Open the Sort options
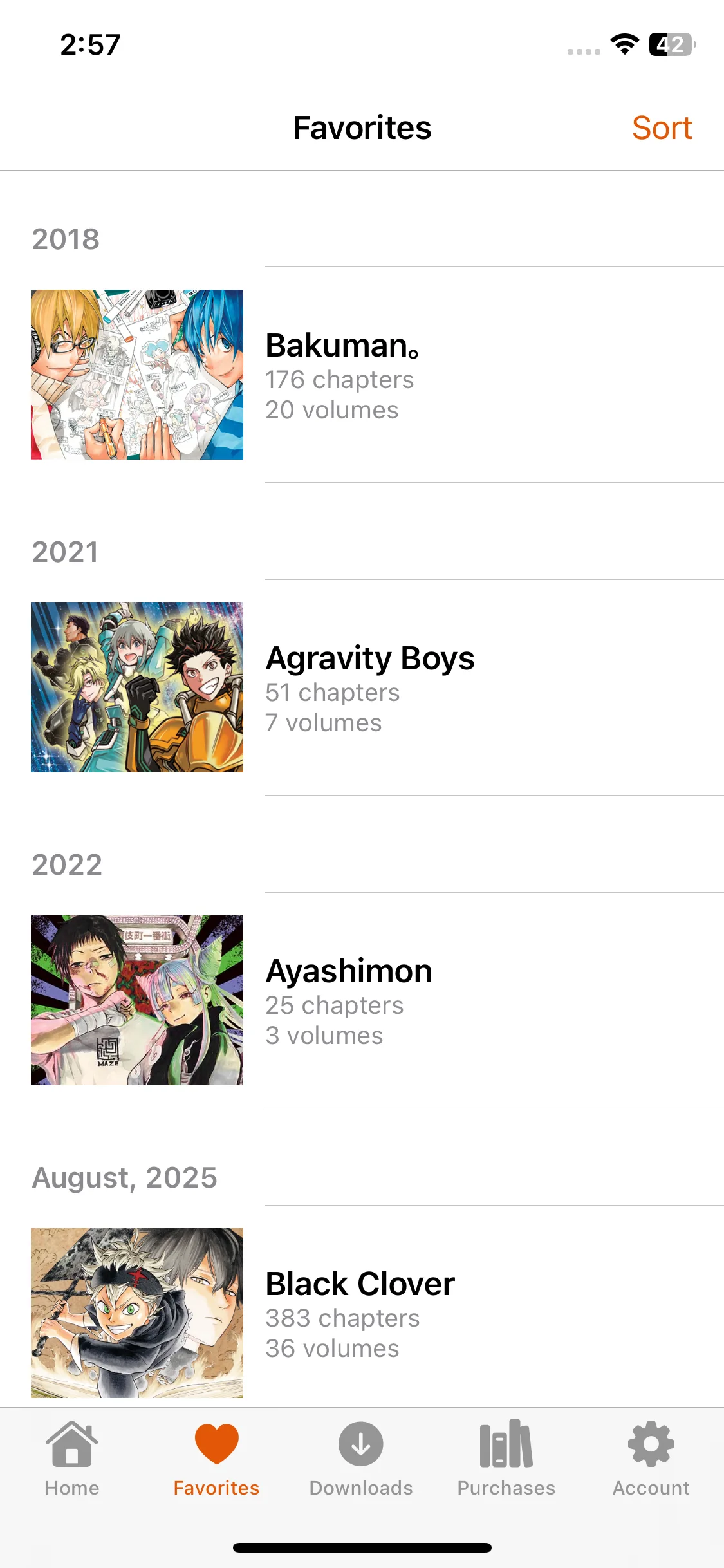This screenshot has width=724, height=1568. 662,127
